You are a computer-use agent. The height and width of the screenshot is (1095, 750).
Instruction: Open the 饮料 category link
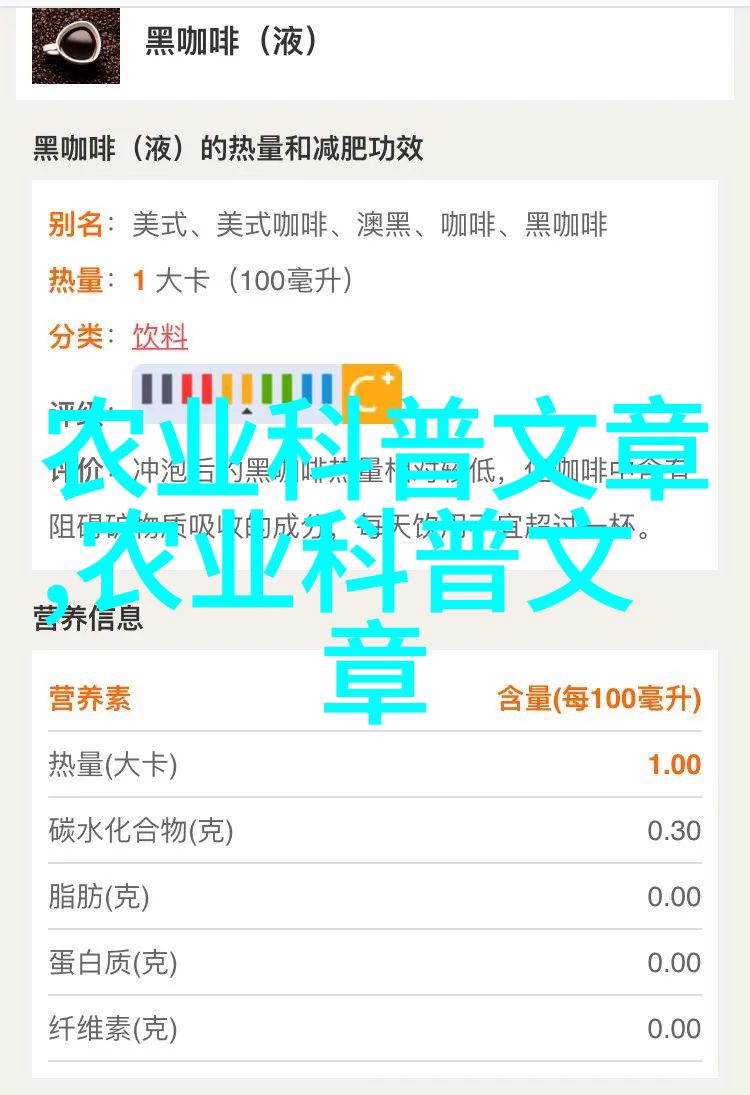[x=160, y=336]
